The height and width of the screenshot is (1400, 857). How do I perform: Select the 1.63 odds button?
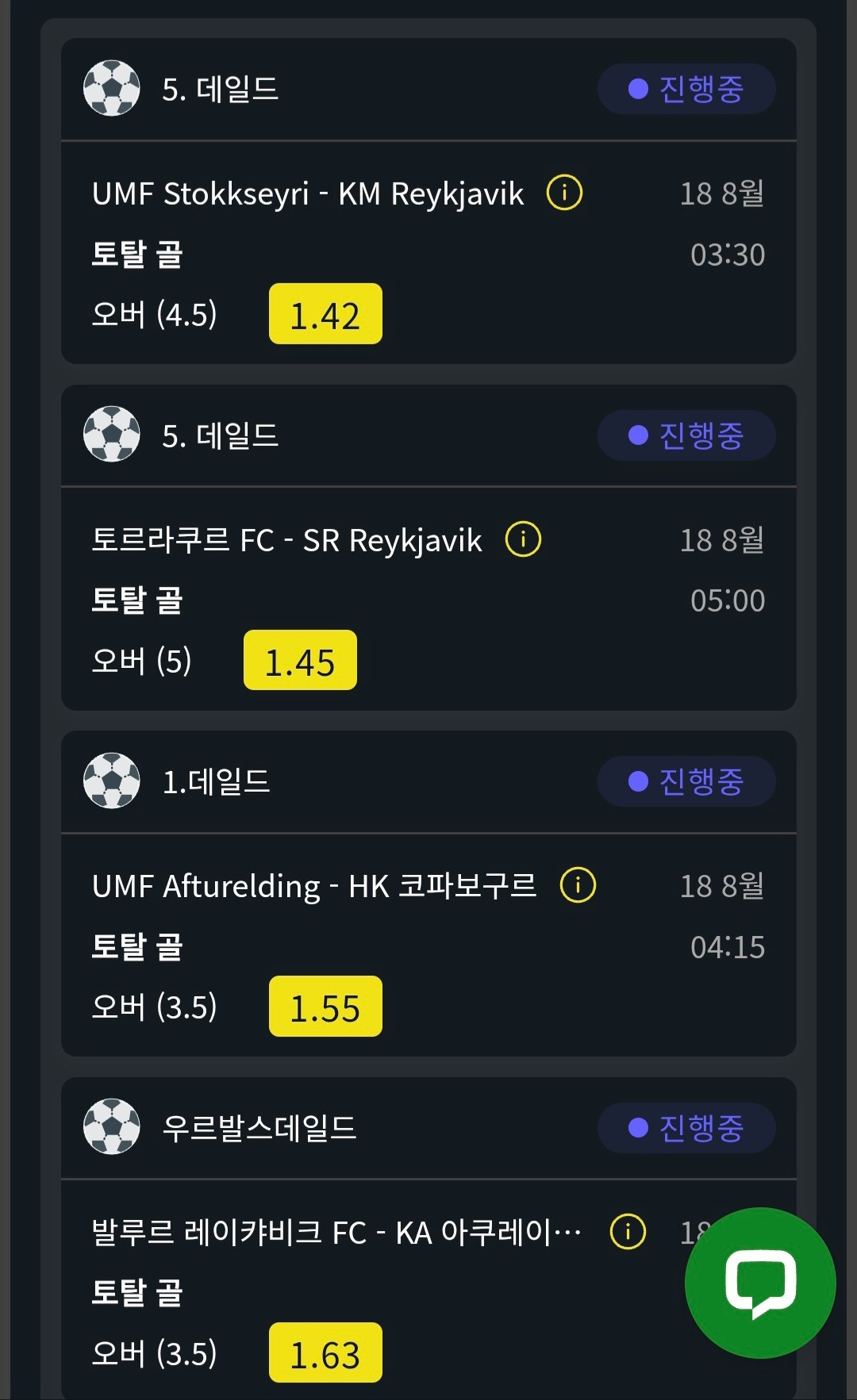(x=325, y=1352)
